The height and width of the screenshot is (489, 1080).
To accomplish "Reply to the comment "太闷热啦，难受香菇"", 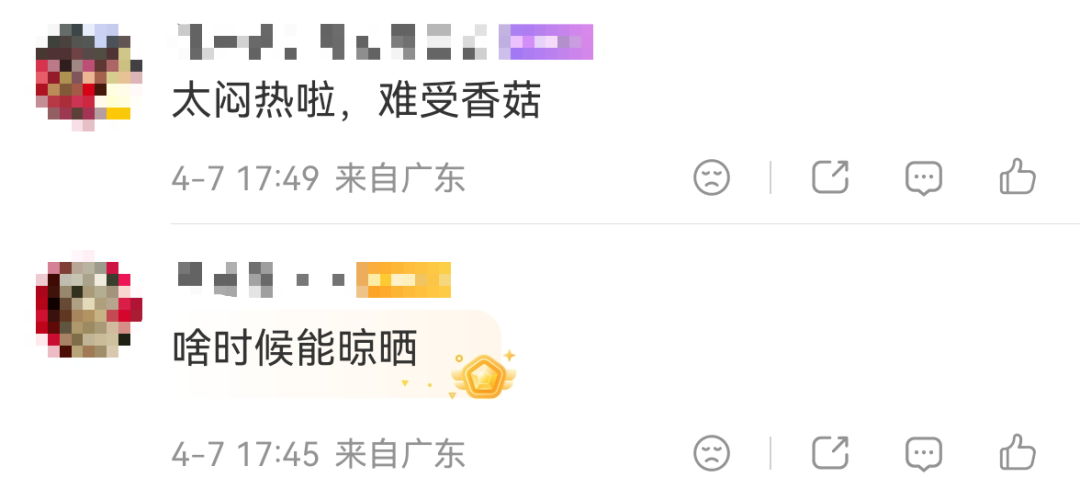I will coord(923,178).
